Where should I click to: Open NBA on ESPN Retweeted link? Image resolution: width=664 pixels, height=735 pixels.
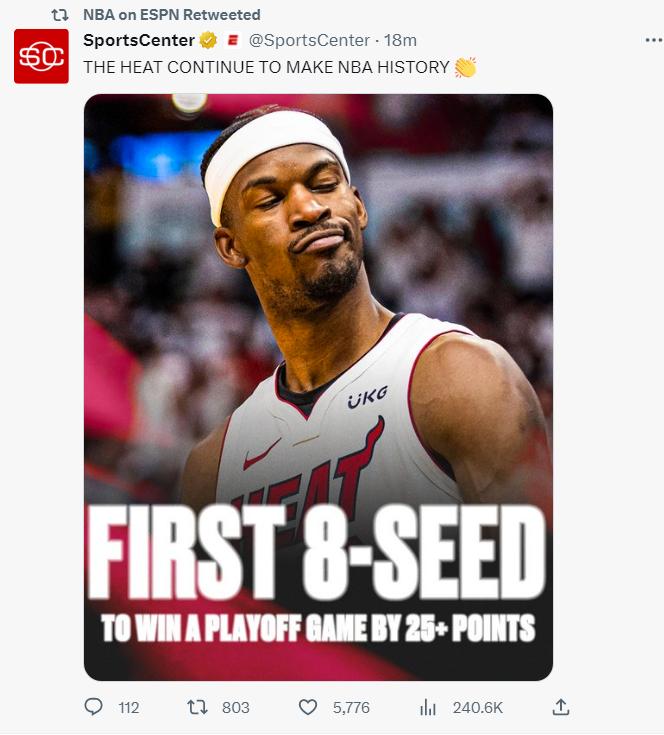point(171,14)
